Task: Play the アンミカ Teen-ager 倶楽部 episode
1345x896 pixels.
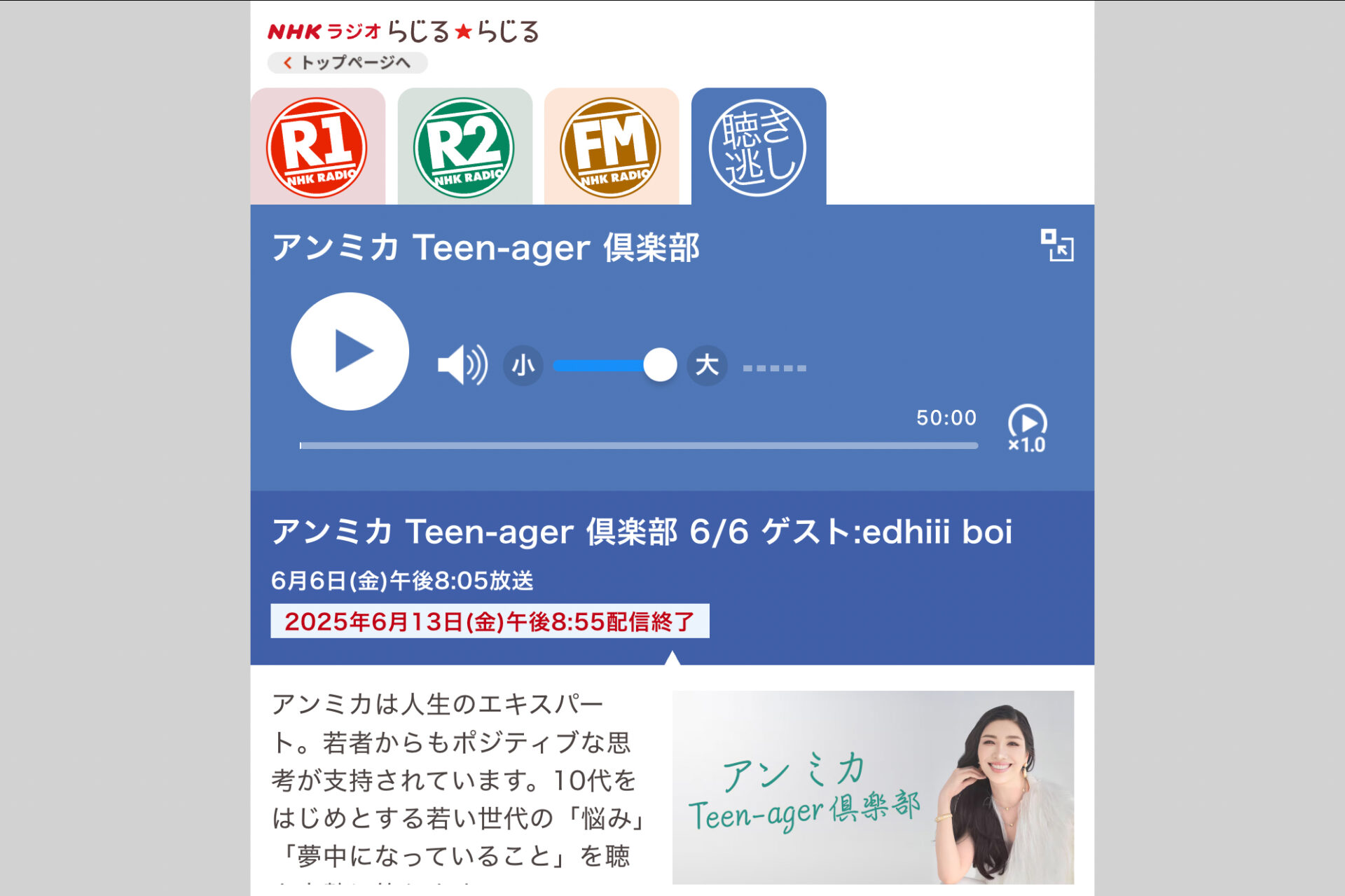Action: coord(350,351)
